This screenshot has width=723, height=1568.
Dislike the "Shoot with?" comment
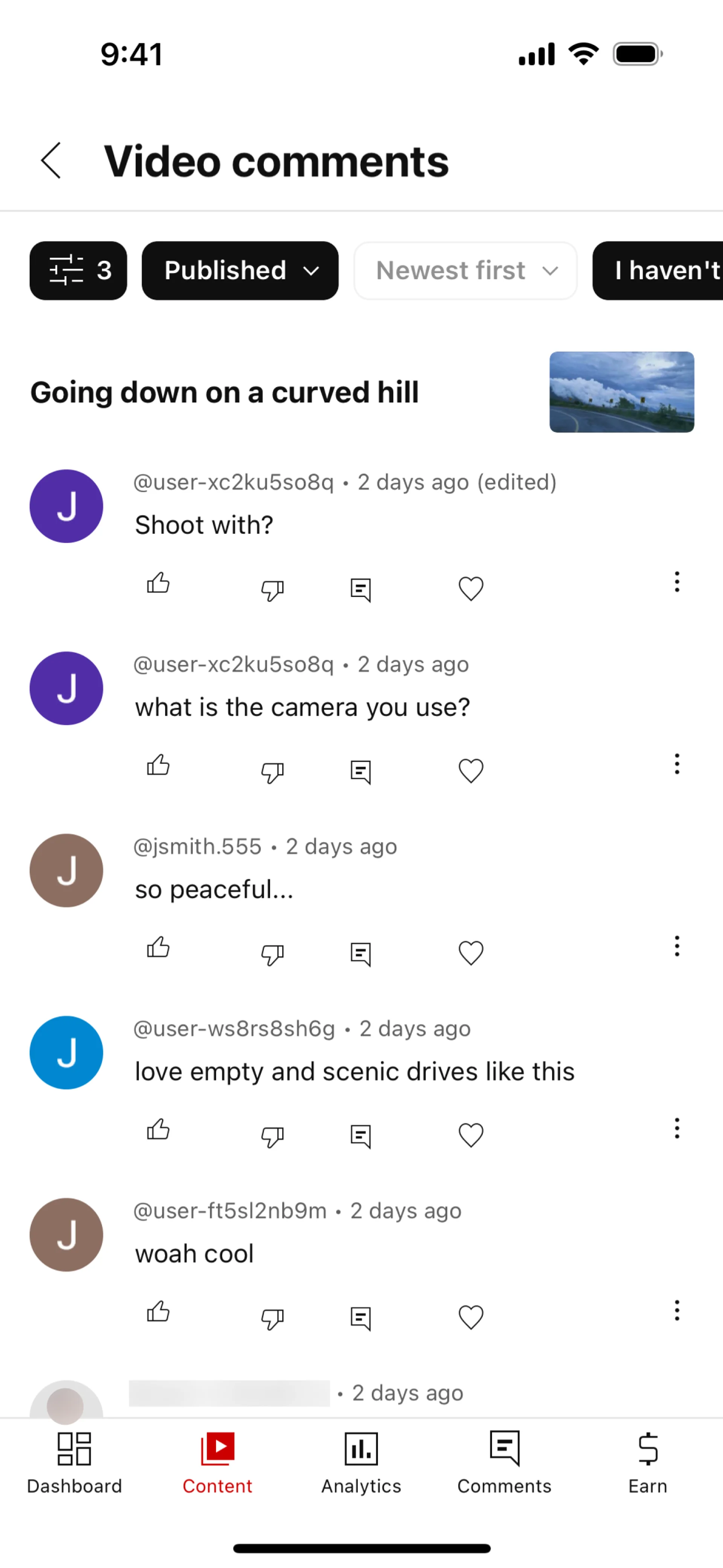coord(272,589)
